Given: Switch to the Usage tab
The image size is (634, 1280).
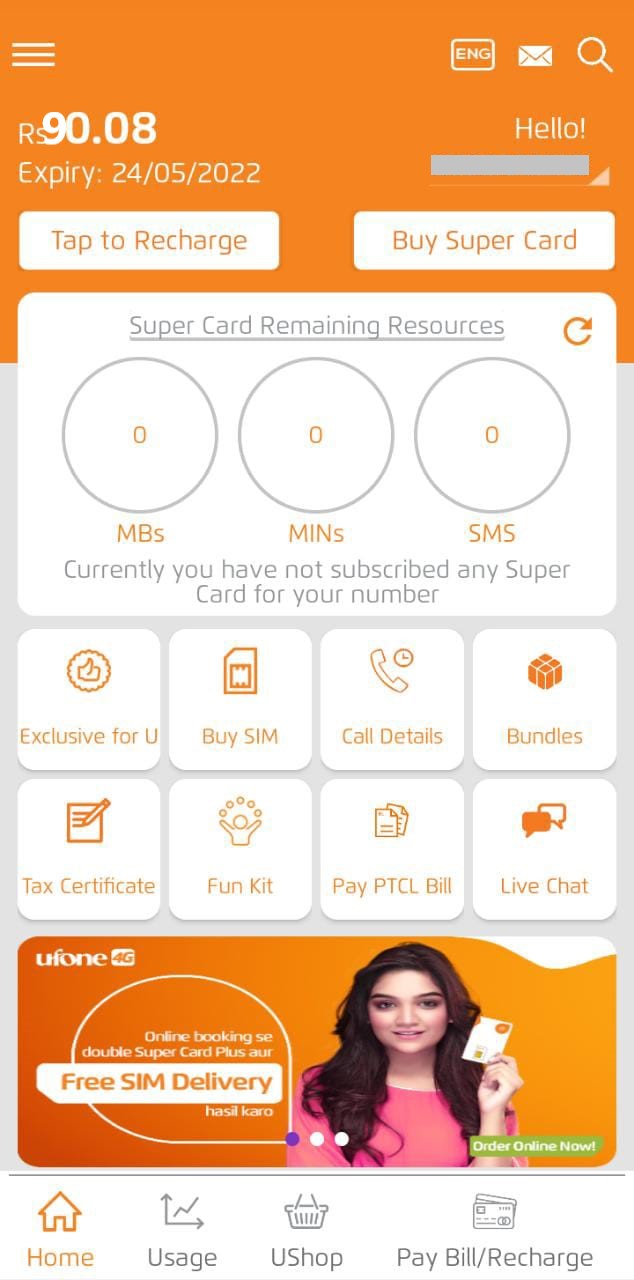Looking at the screenshot, I should tap(182, 1230).
